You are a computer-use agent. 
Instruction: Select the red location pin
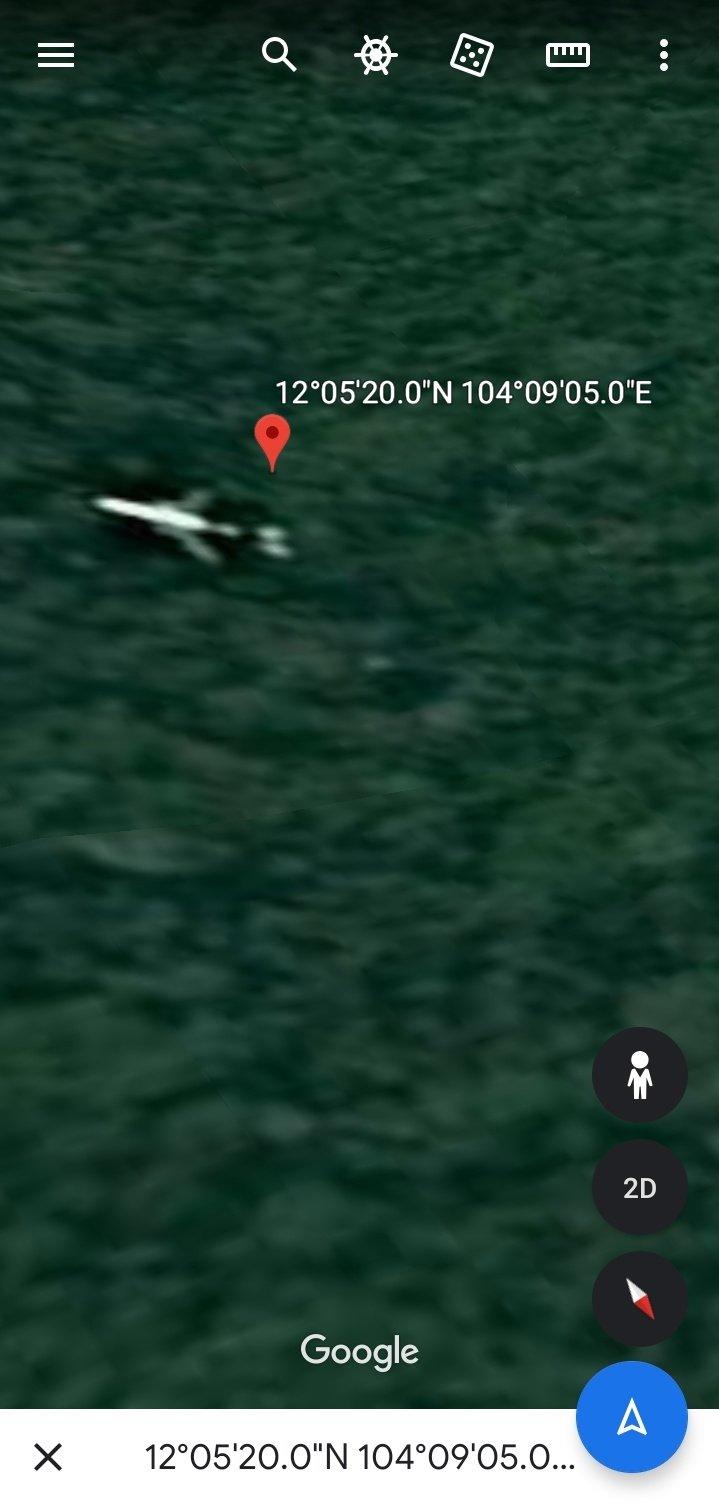coord(272,443)
